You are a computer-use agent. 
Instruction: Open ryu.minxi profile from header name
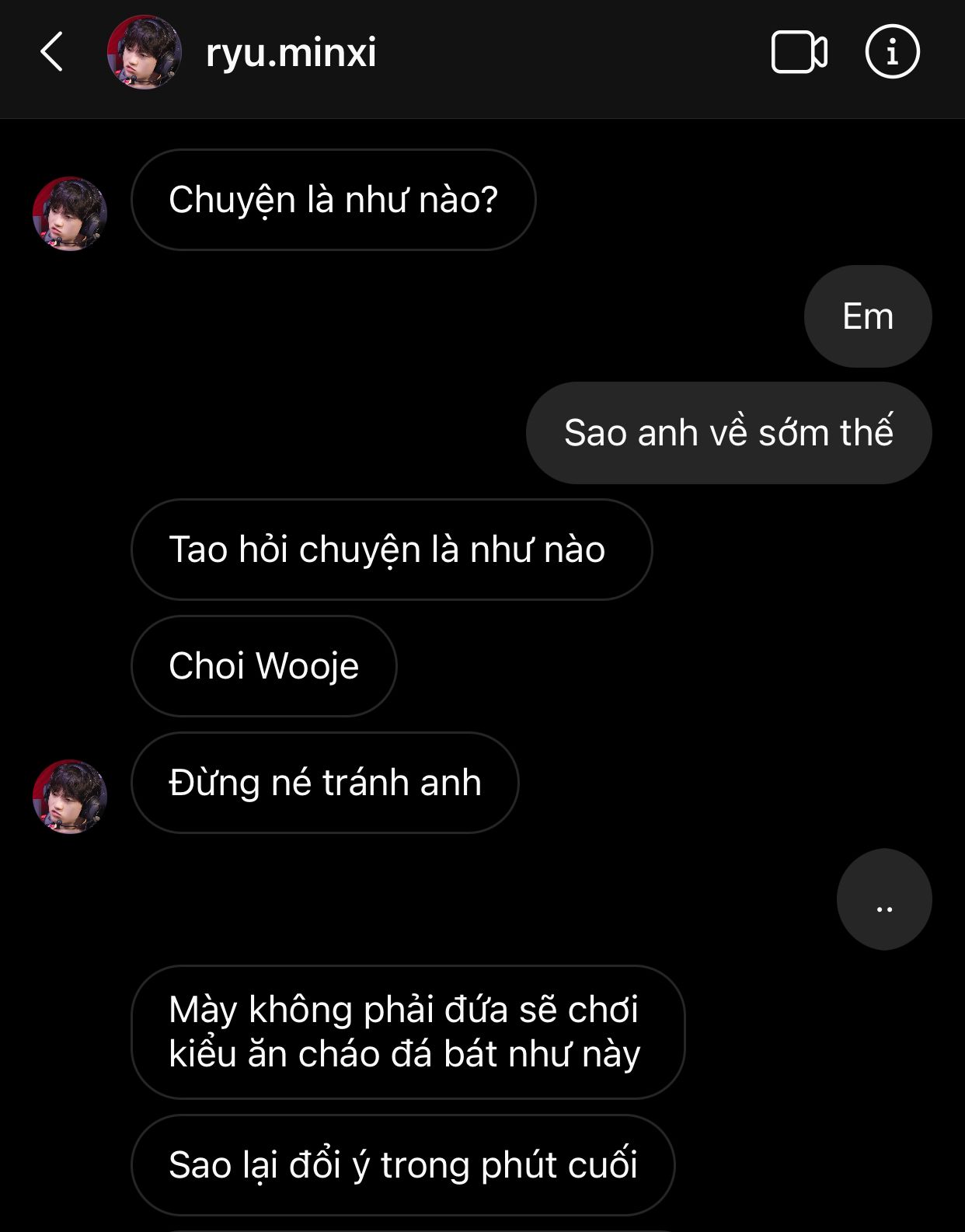coord(291,52)
